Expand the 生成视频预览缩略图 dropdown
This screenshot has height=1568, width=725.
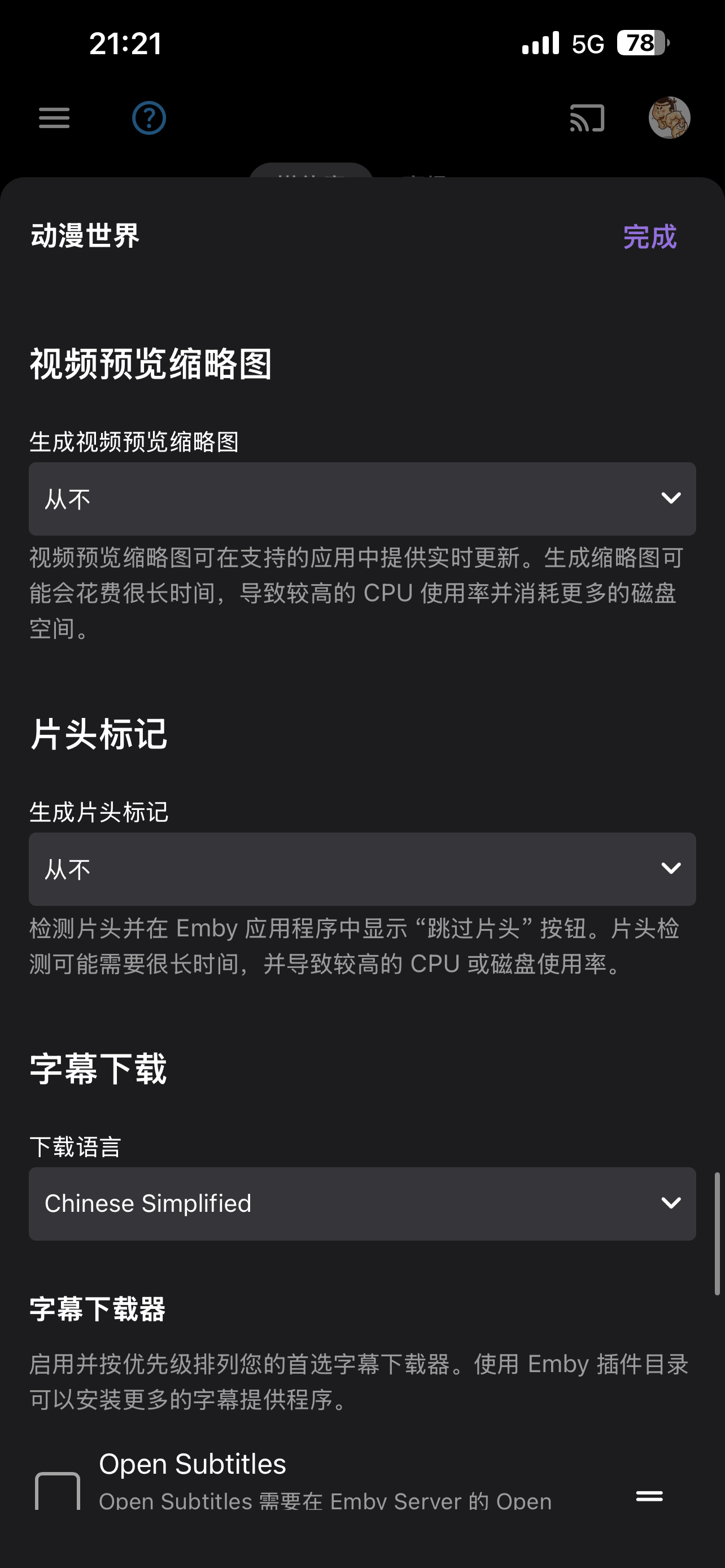tap(362, 499)
